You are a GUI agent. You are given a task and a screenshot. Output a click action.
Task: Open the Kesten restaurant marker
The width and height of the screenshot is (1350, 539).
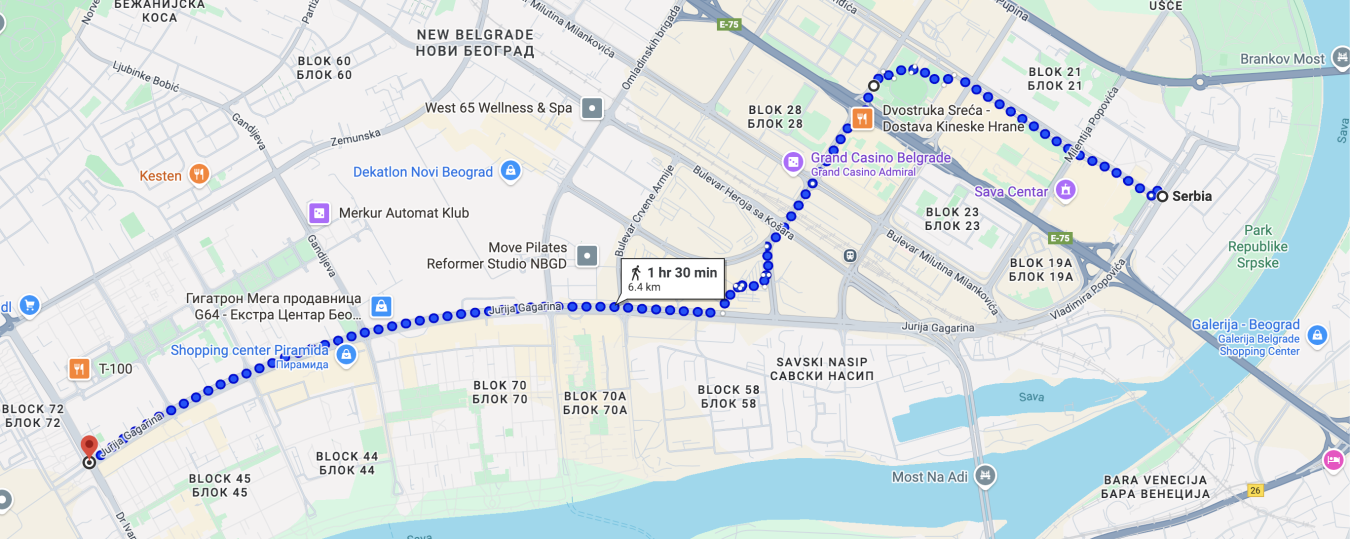pos(200,175)
